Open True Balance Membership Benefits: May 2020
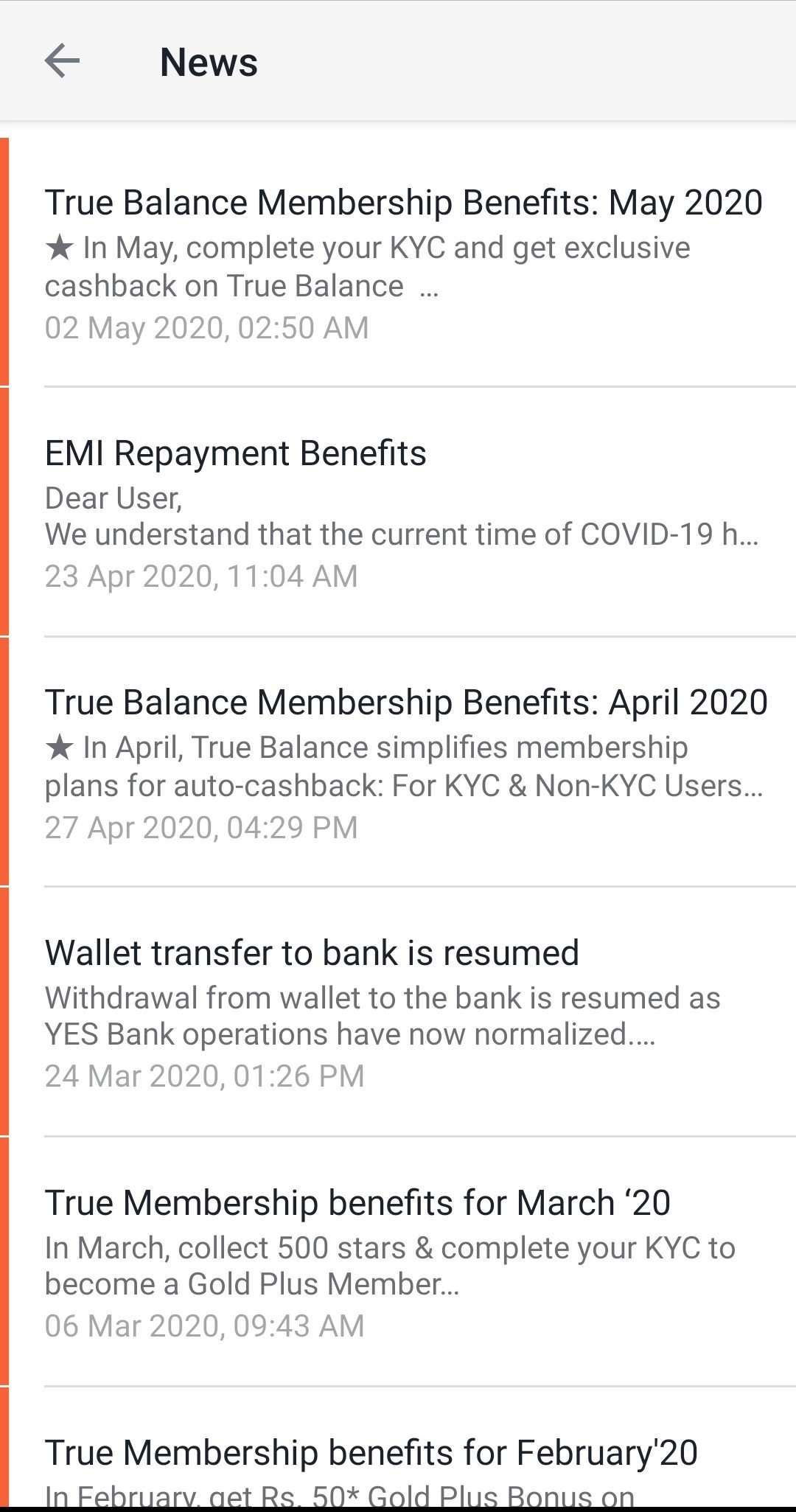Image resolution: width=796 pixels, height=1512 pixels. [x=402, y=262]
